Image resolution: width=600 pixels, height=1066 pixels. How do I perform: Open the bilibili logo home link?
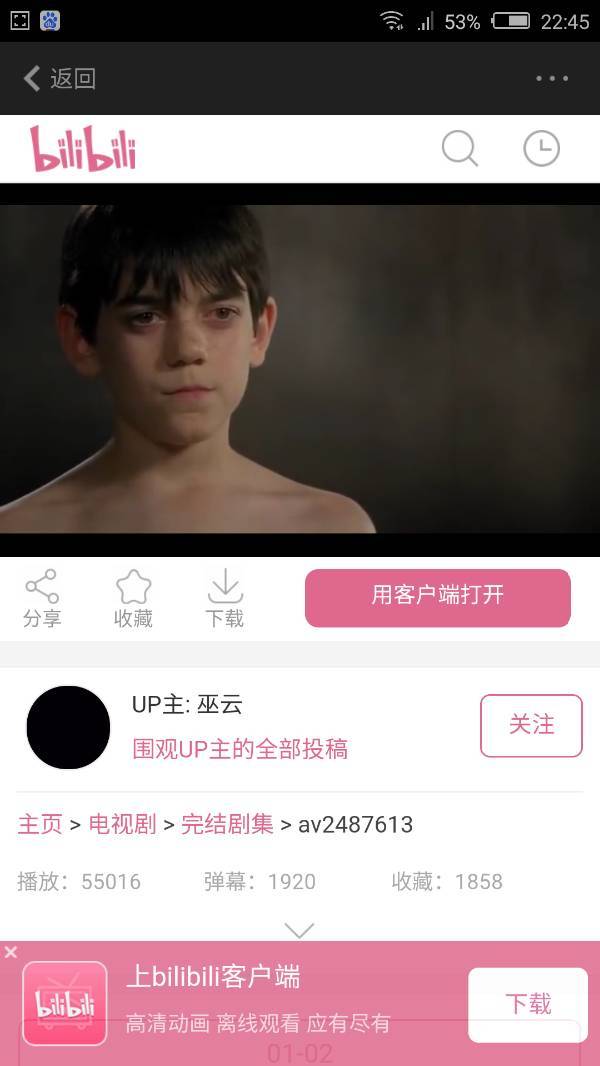coord(84,149)
